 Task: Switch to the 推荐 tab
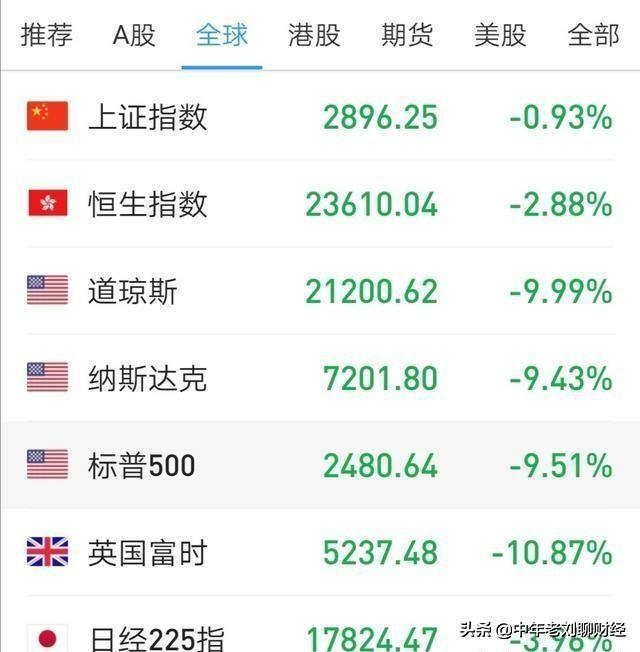point(46,36)
